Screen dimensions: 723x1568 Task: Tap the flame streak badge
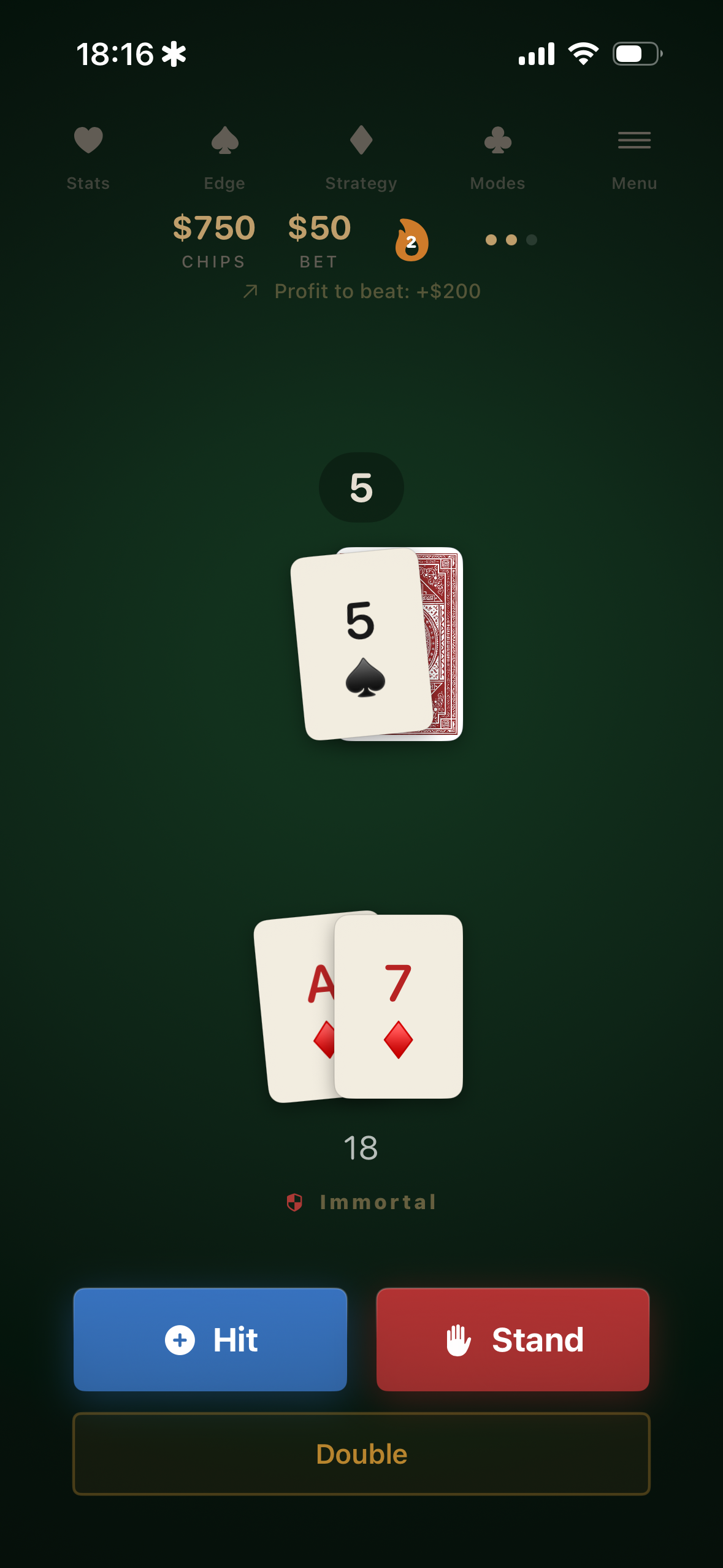[411, 240]
